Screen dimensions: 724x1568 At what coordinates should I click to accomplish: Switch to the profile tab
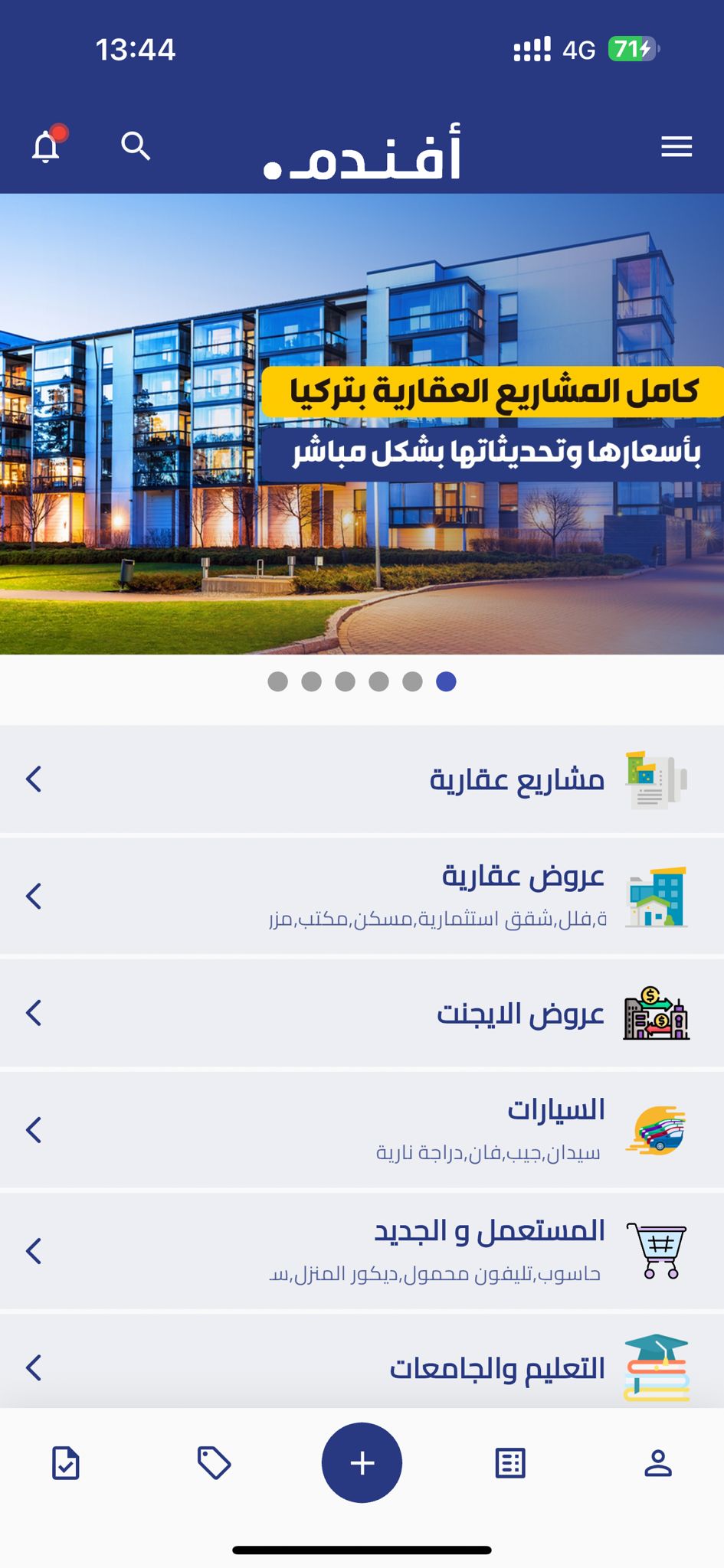click(x=657, y=1463)
